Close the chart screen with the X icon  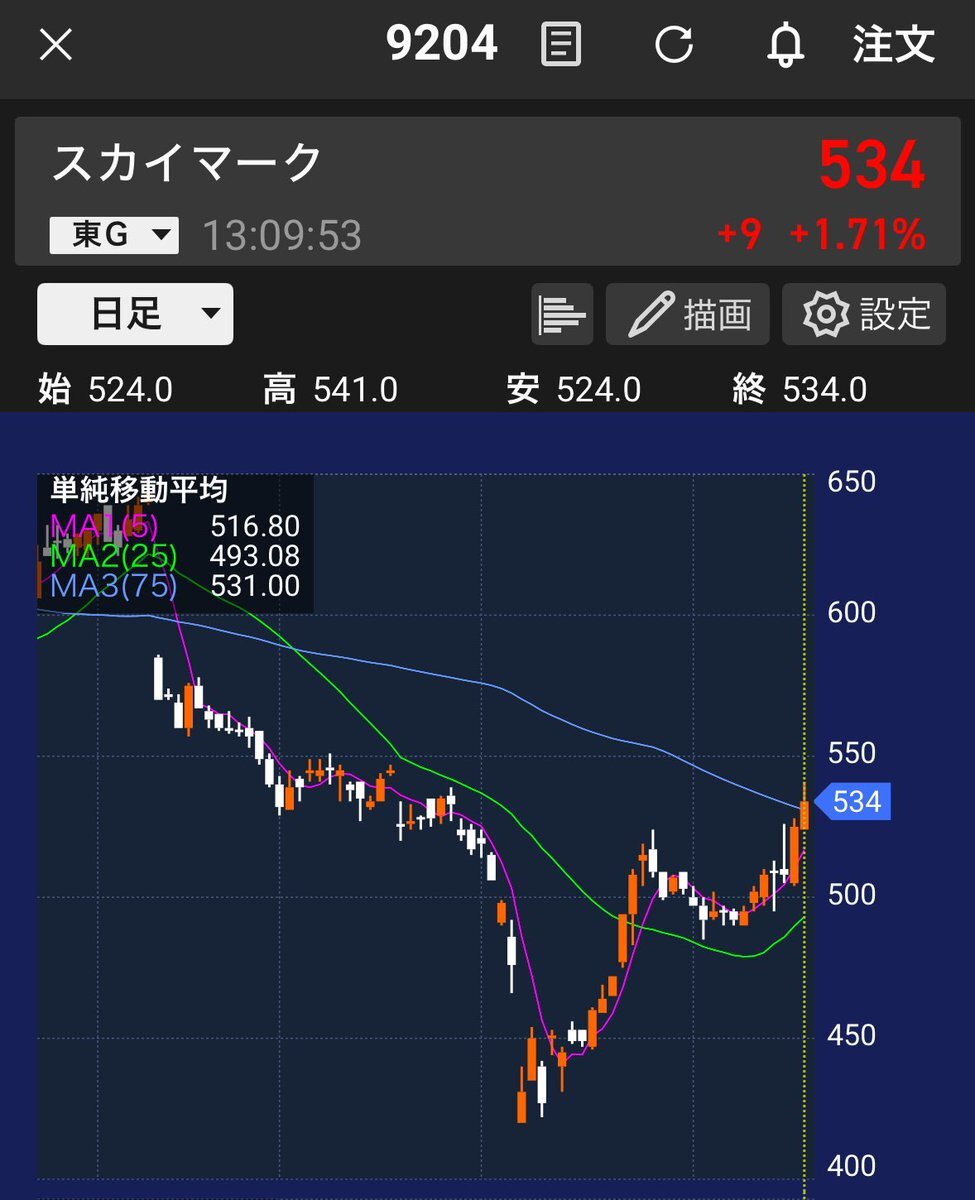pos(55,43)
